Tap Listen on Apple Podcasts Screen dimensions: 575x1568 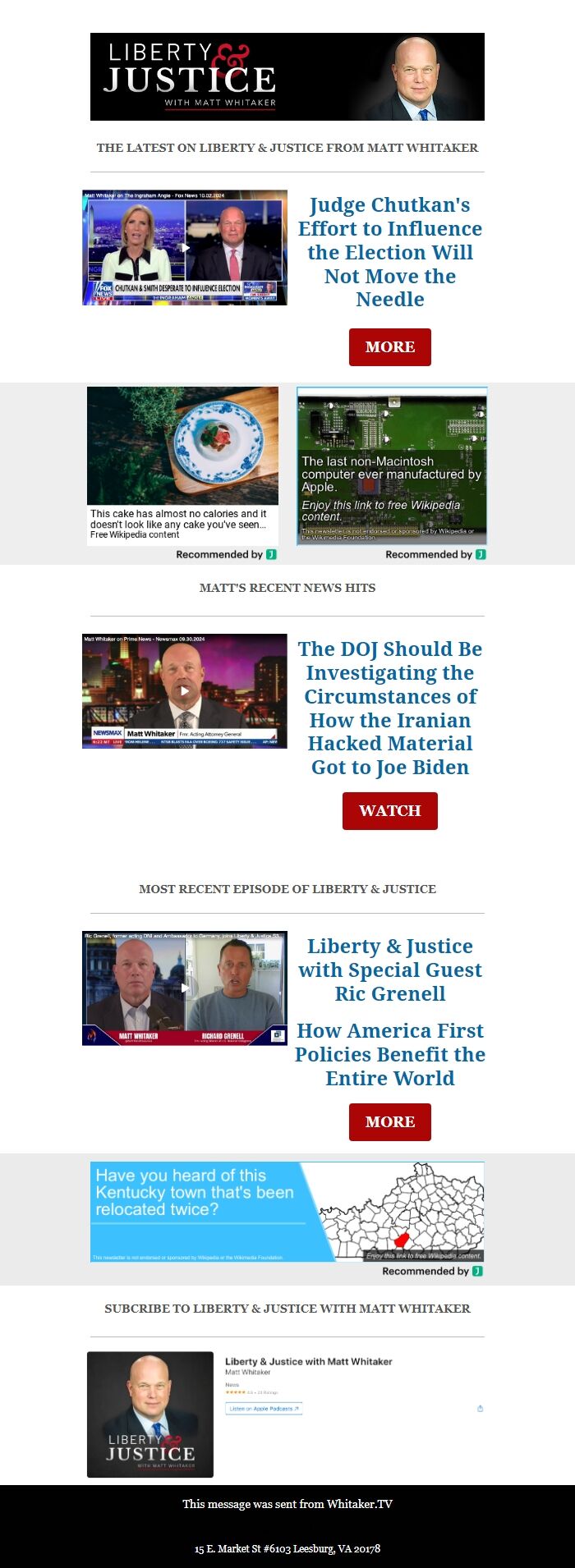pyautogui.click(x=264, y=1409)
